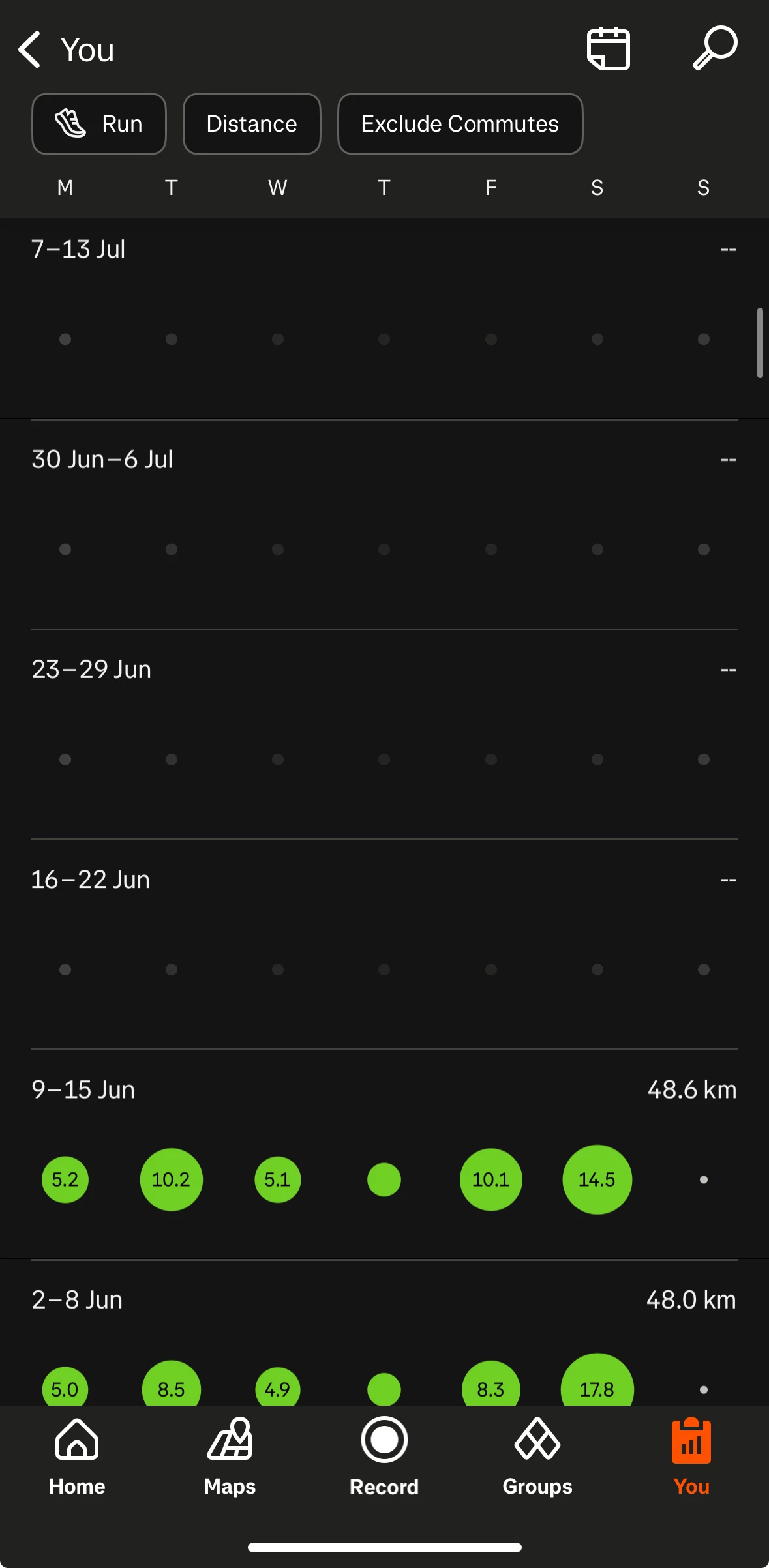The height and width of the screenshot is (1568, 769).
Task: Open the 17.8 km run bubble
Action: pyautogui.click(x=597, y=1381)
